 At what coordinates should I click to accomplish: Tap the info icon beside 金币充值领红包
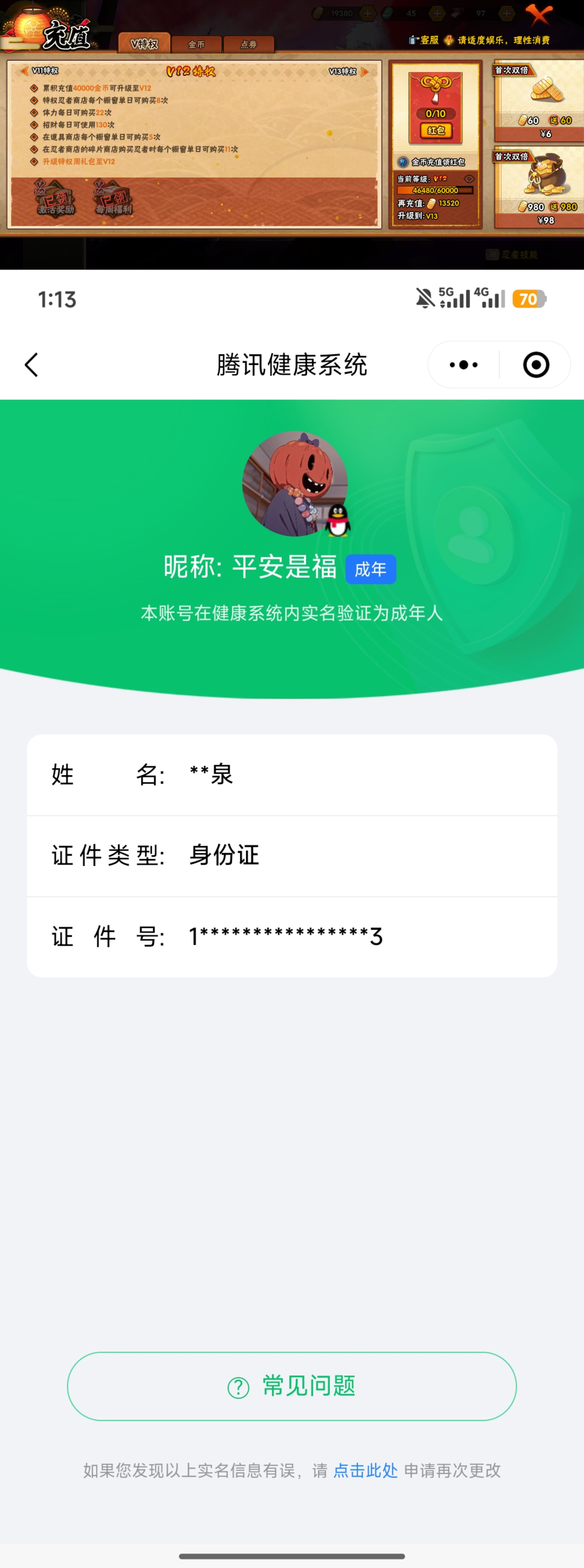tap(403, 162)
